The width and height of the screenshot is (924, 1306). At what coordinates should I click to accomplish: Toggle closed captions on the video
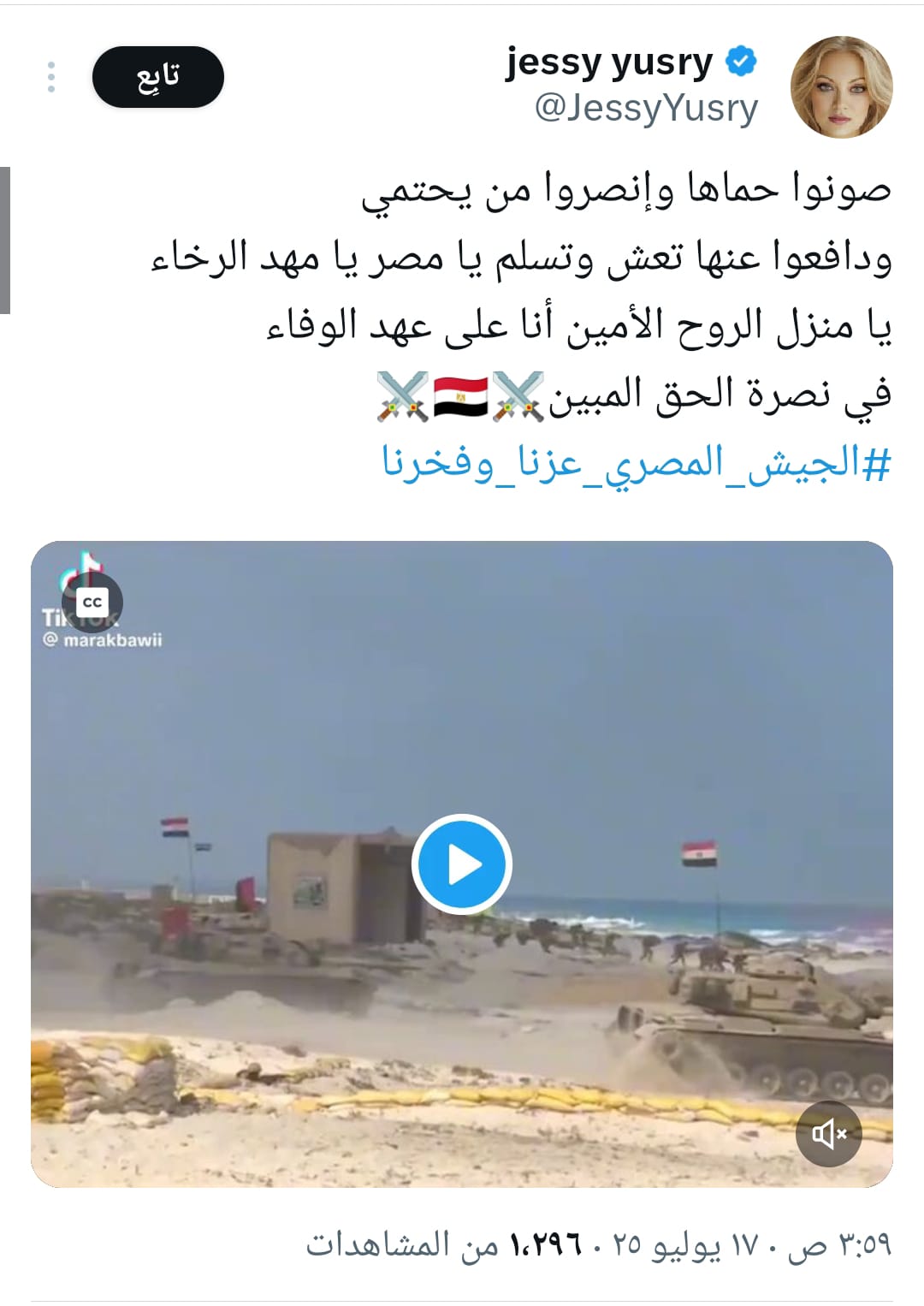[x=92, y=602]
